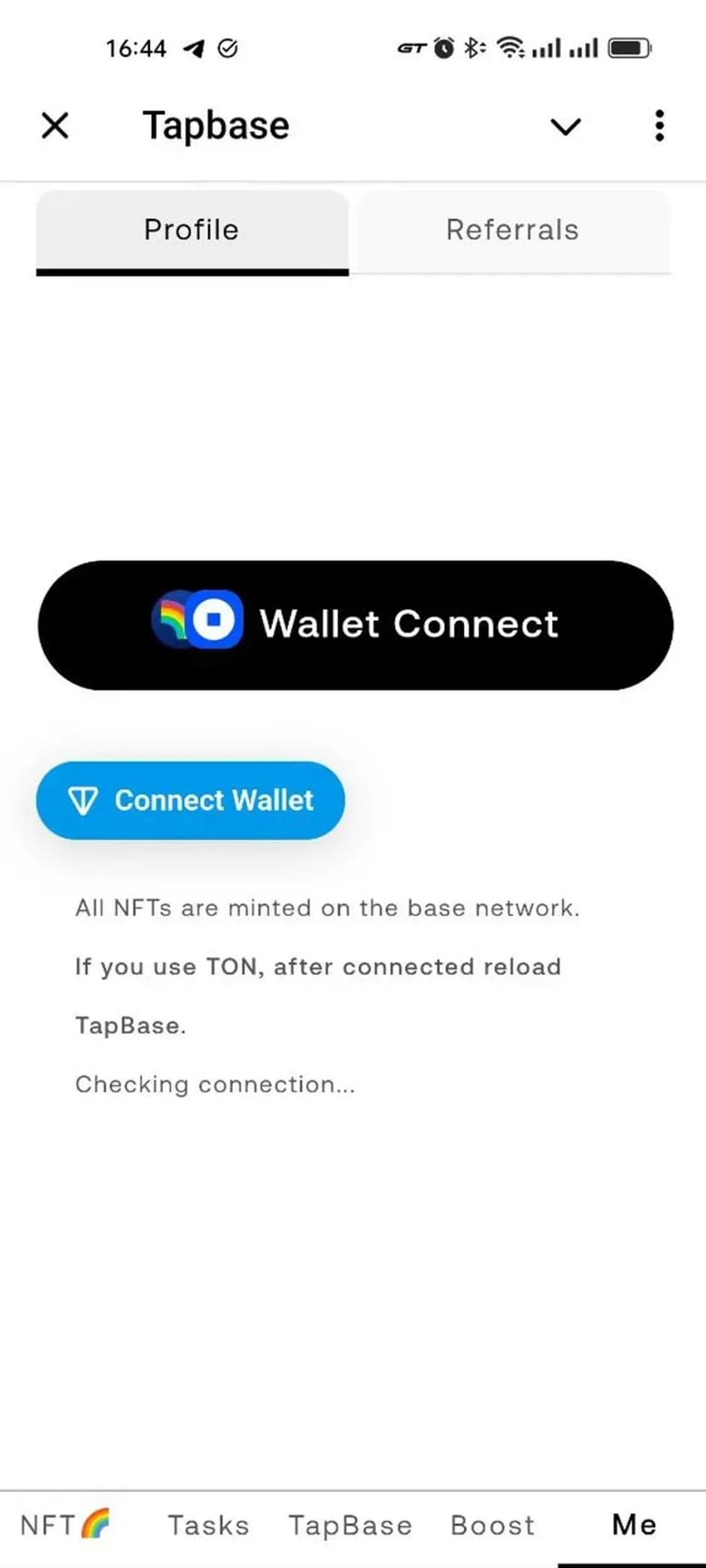Select the Profile tab

click(x=192, y=230)
